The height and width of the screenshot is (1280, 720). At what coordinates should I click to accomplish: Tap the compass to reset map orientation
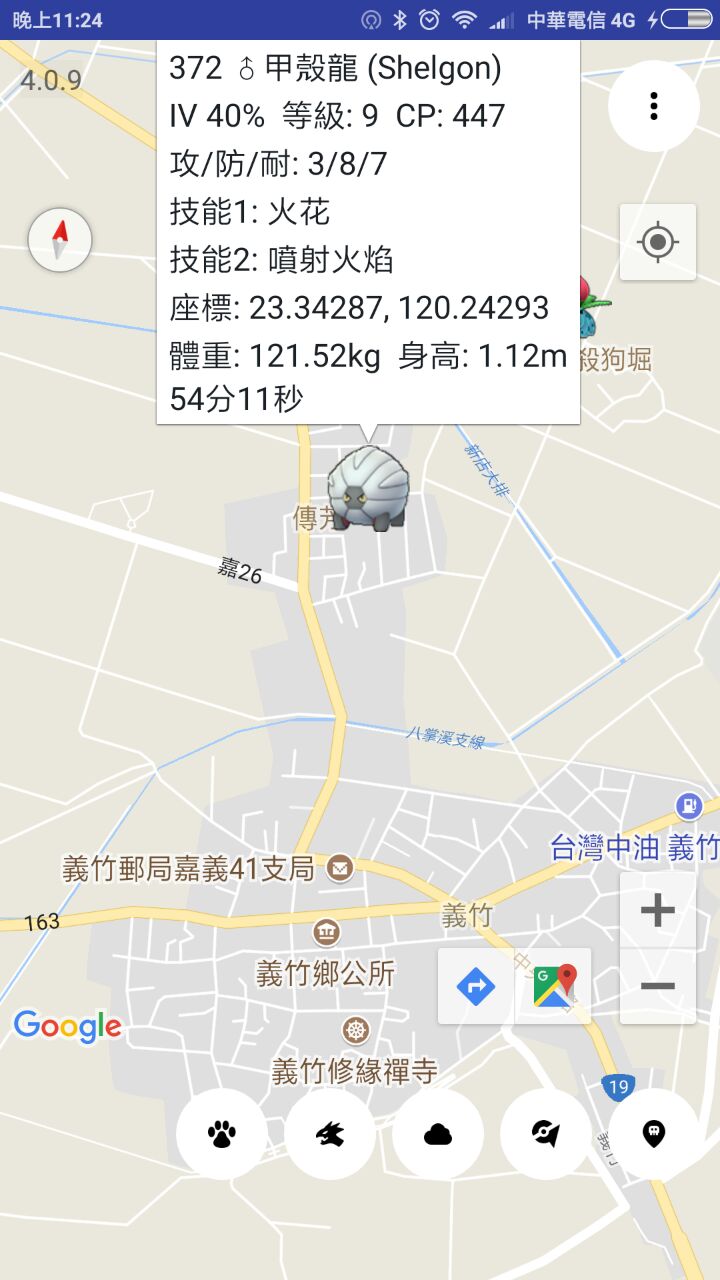[x=60, y=240]
